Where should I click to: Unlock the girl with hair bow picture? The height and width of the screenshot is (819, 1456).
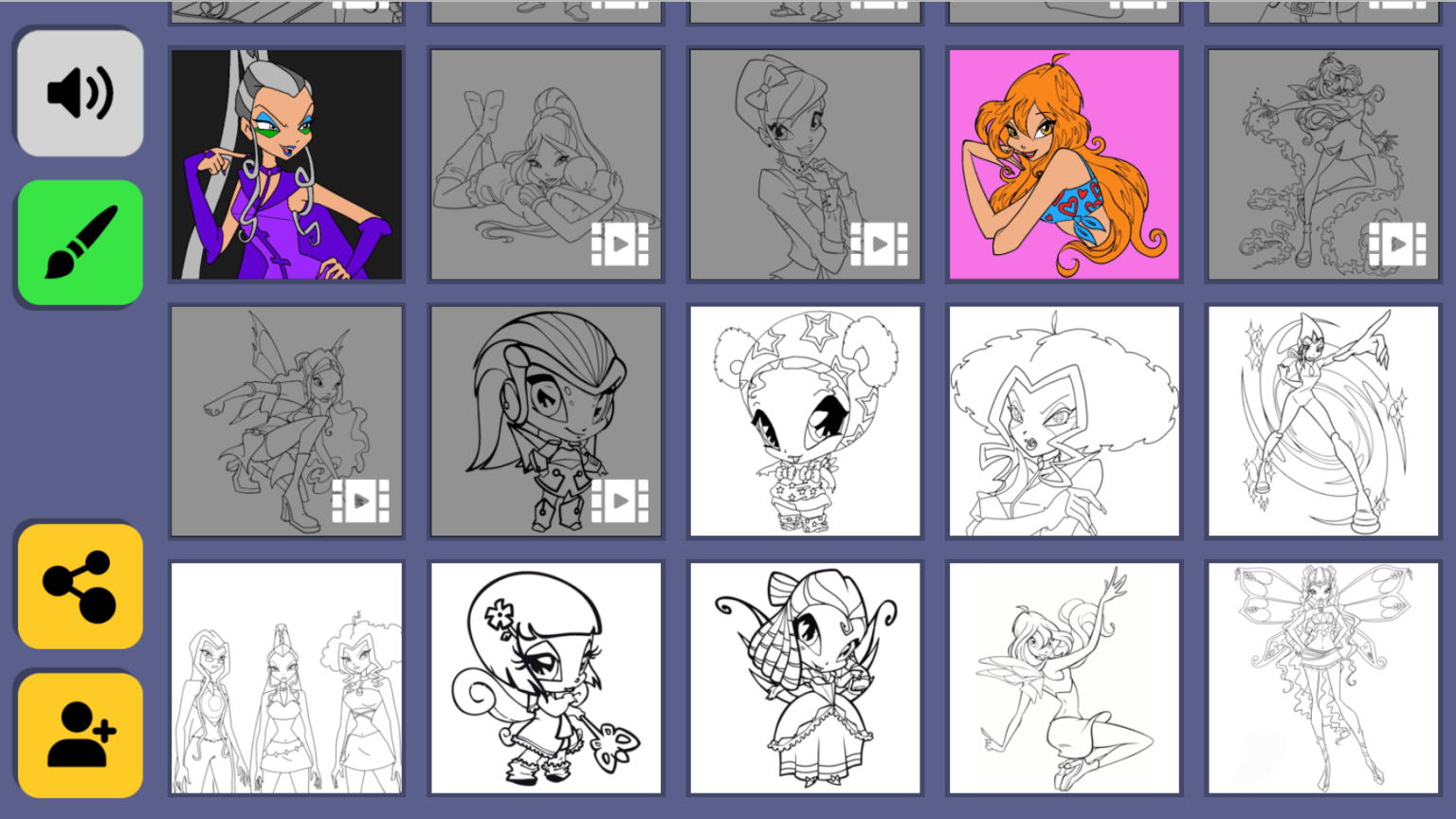[x=805, y=165]
